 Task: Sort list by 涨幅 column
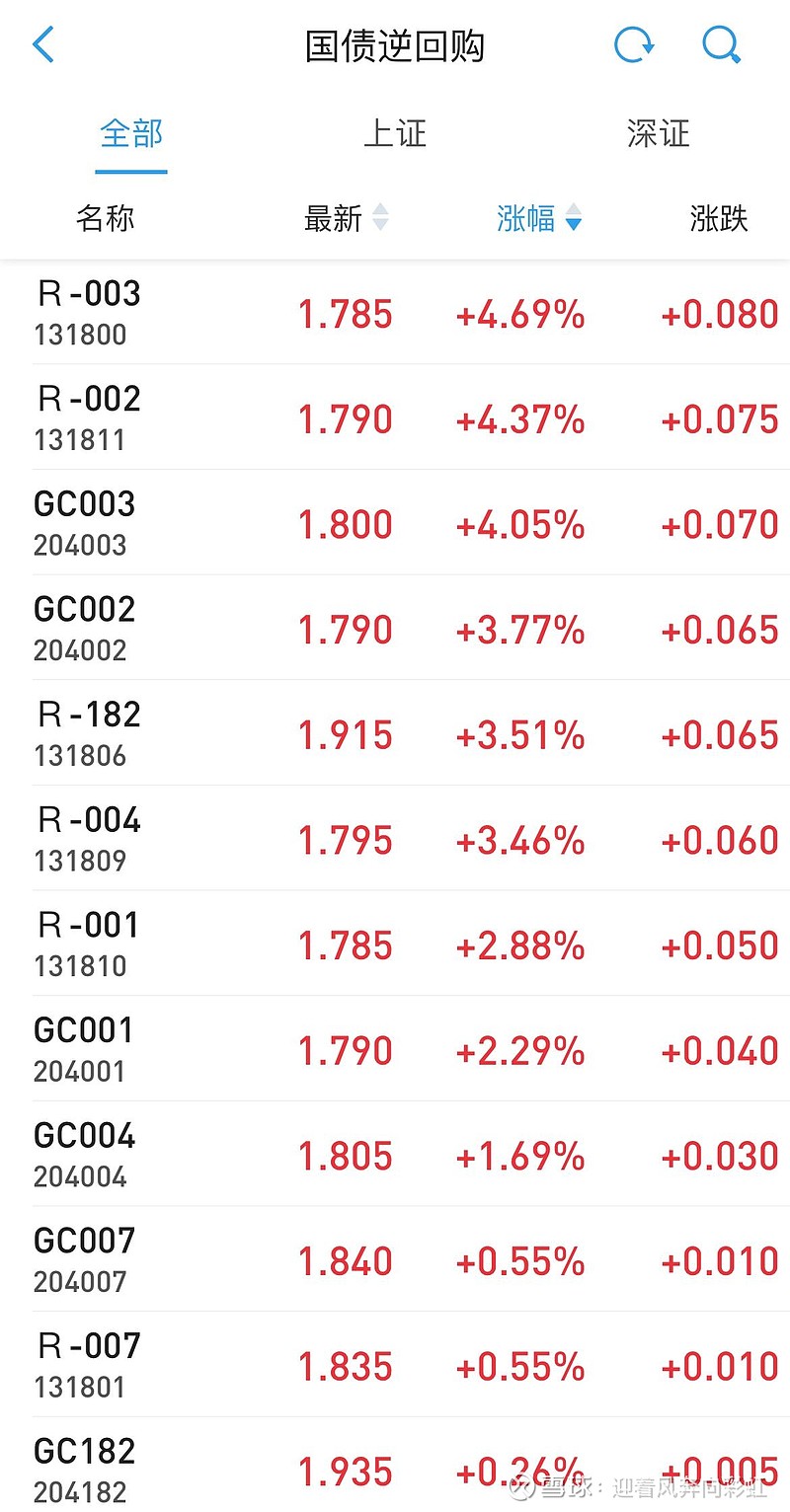coord(539,218)
